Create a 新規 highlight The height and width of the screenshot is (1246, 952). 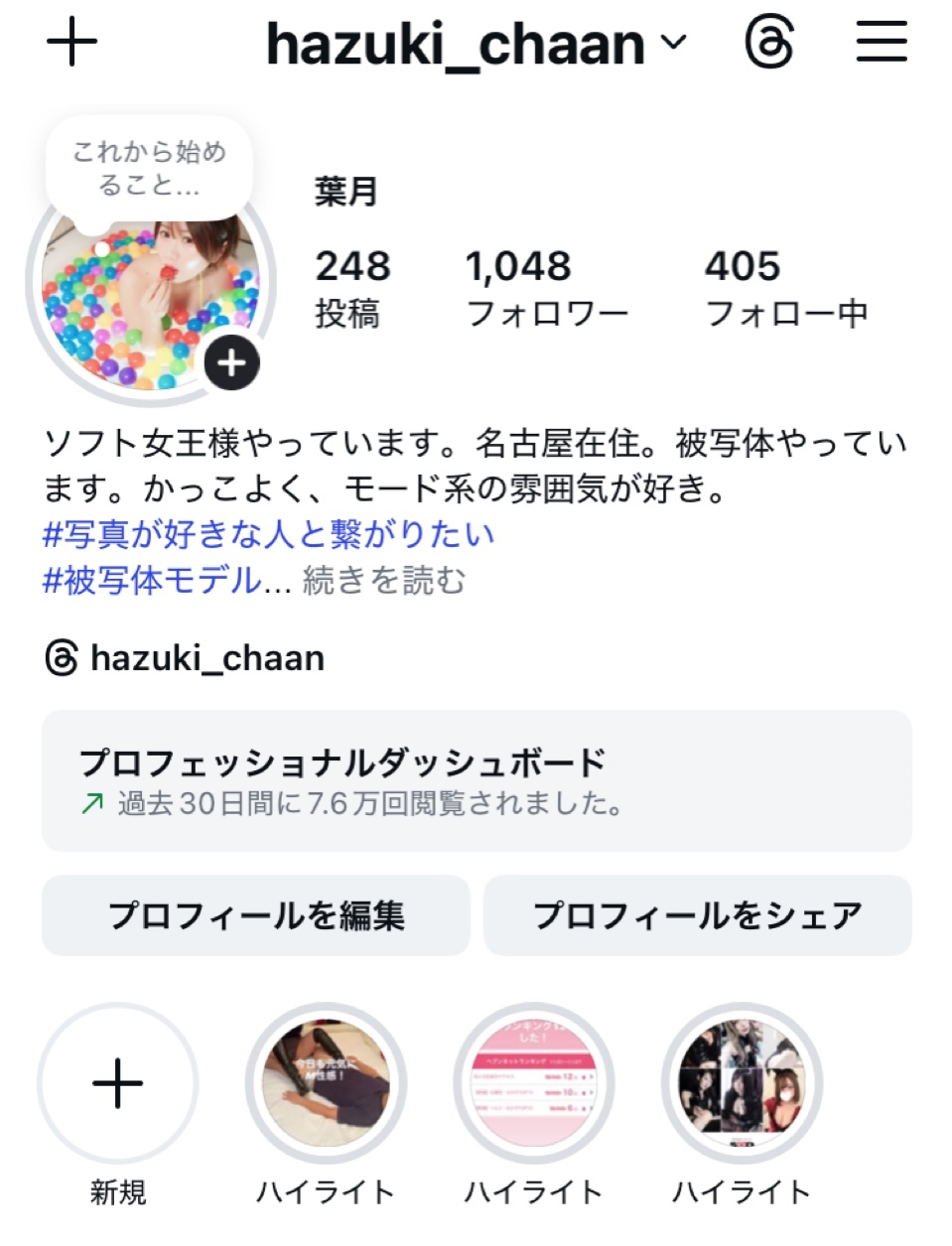click(118, 1083)
